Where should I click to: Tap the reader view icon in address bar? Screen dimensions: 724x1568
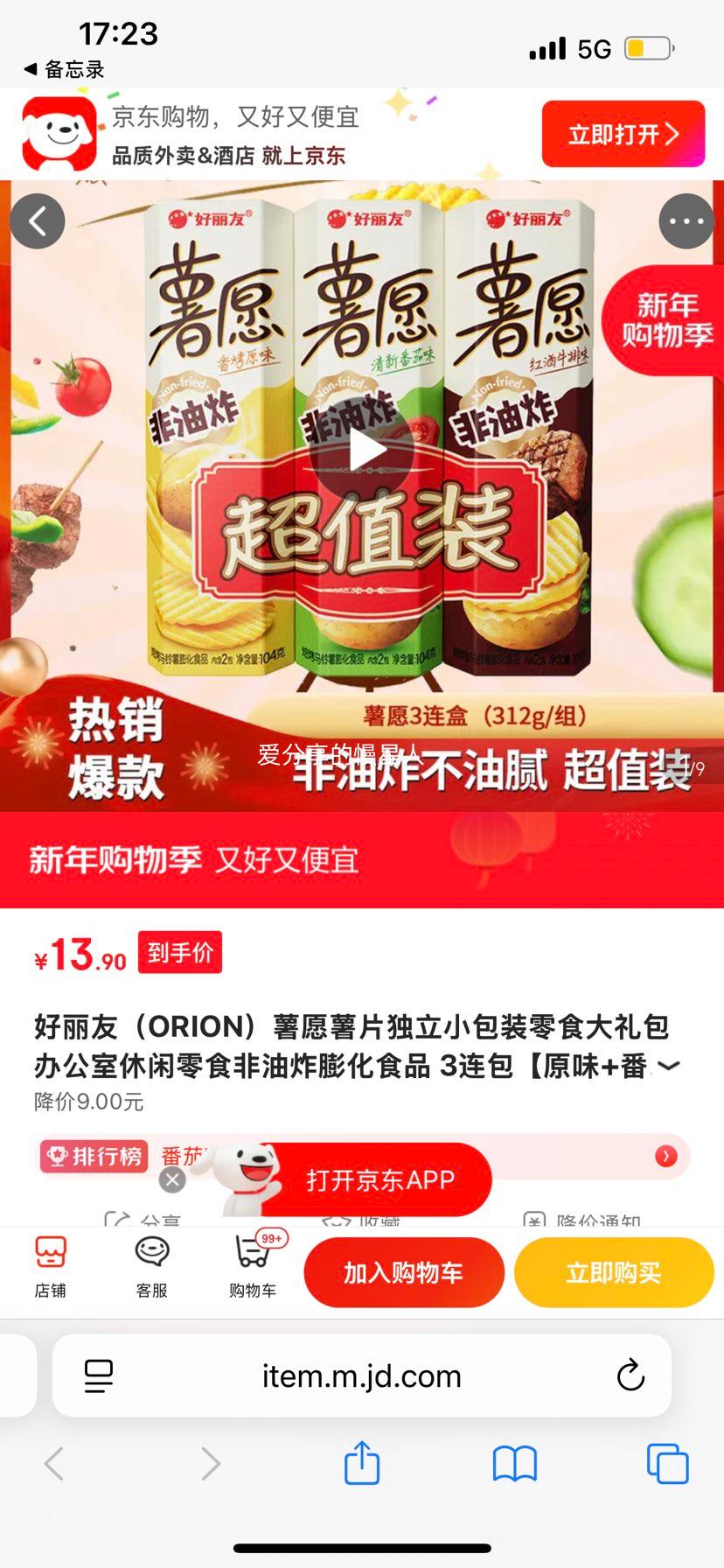point(99,1375)
